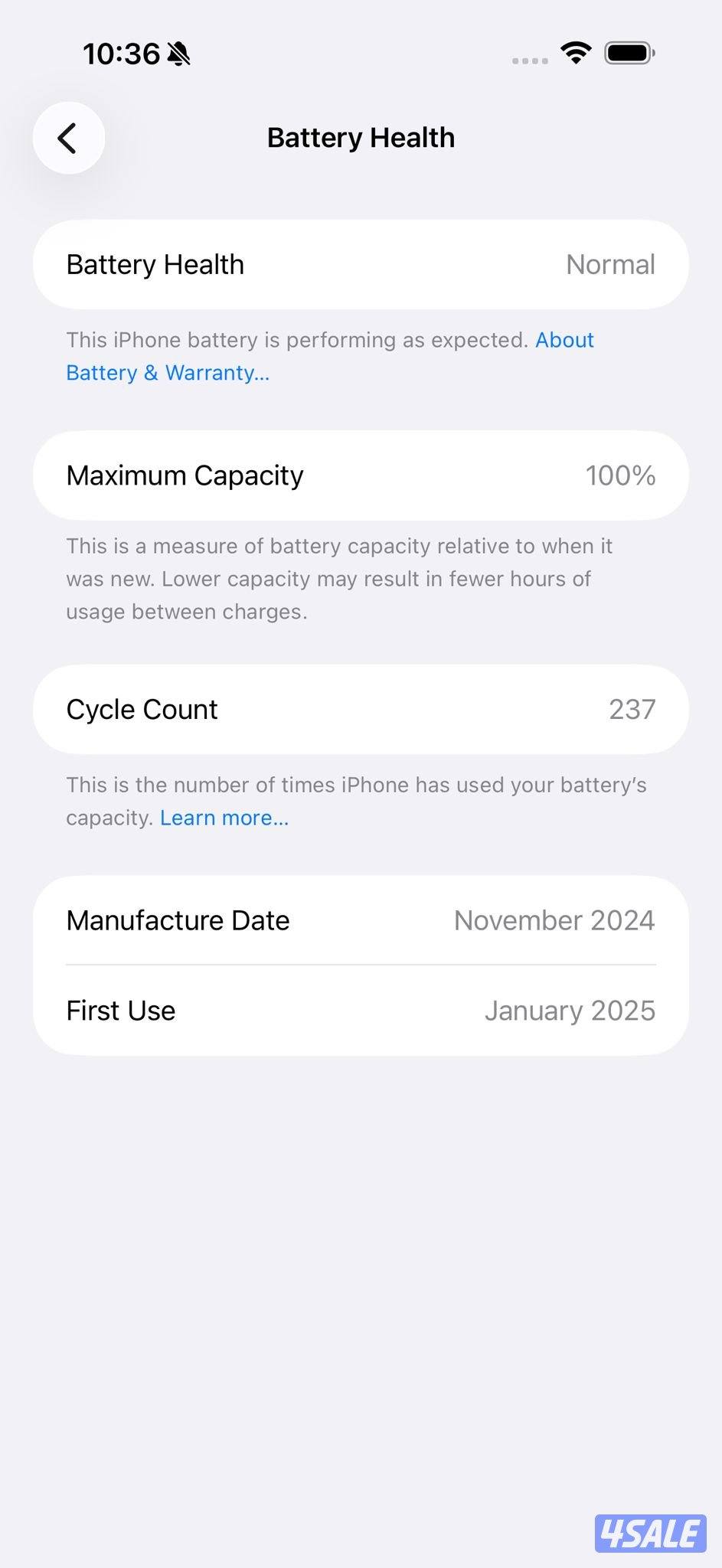Tap the Battery Health title in the header
The image size is (722, 1568).
361,138
